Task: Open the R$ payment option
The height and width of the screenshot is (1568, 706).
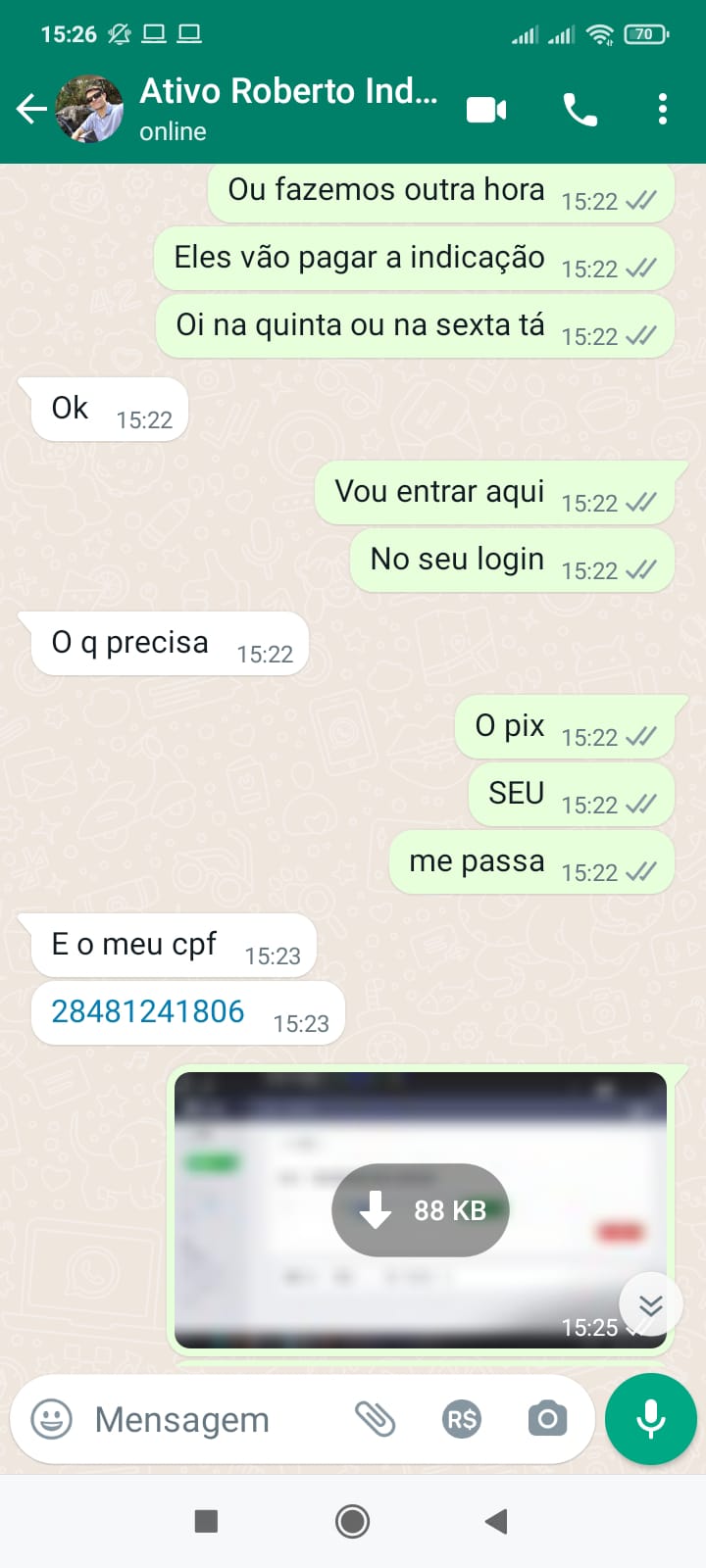Action: click(462, 1419)
